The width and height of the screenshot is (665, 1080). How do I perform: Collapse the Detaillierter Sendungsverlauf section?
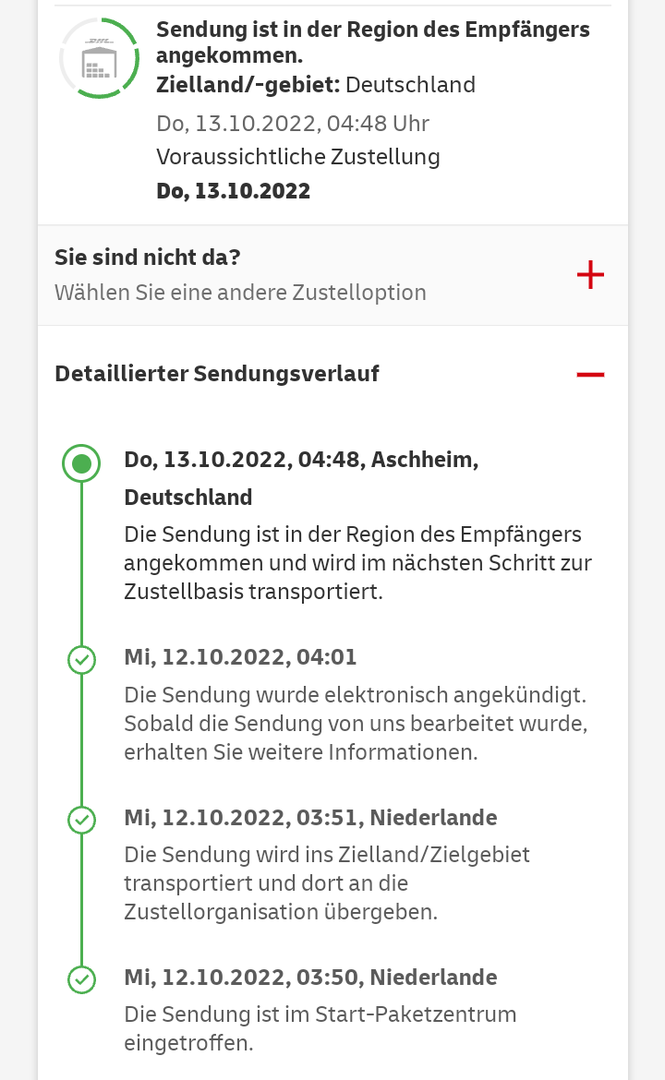tap(590, 374)
